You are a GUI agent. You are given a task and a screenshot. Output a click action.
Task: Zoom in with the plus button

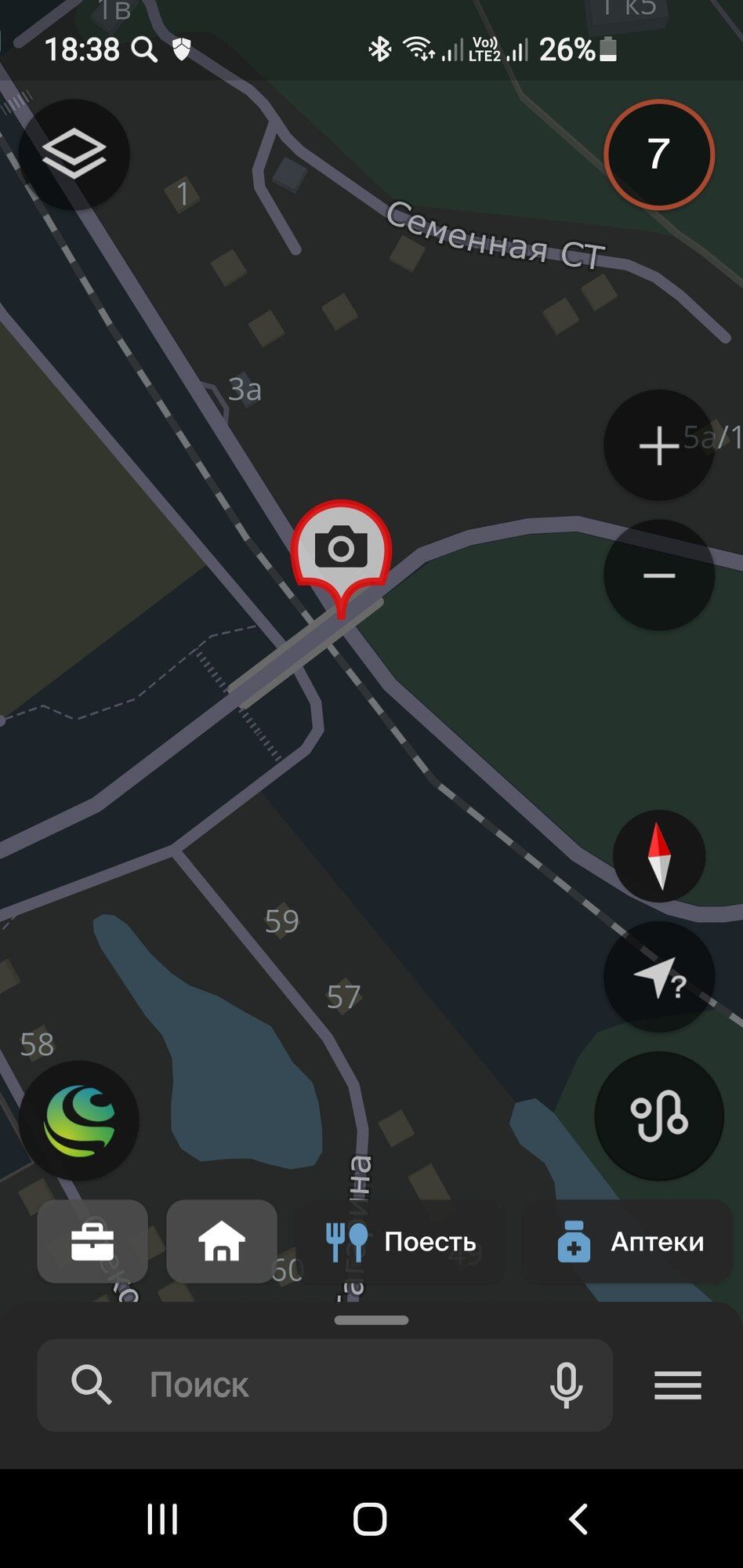(x=659, y=445)
